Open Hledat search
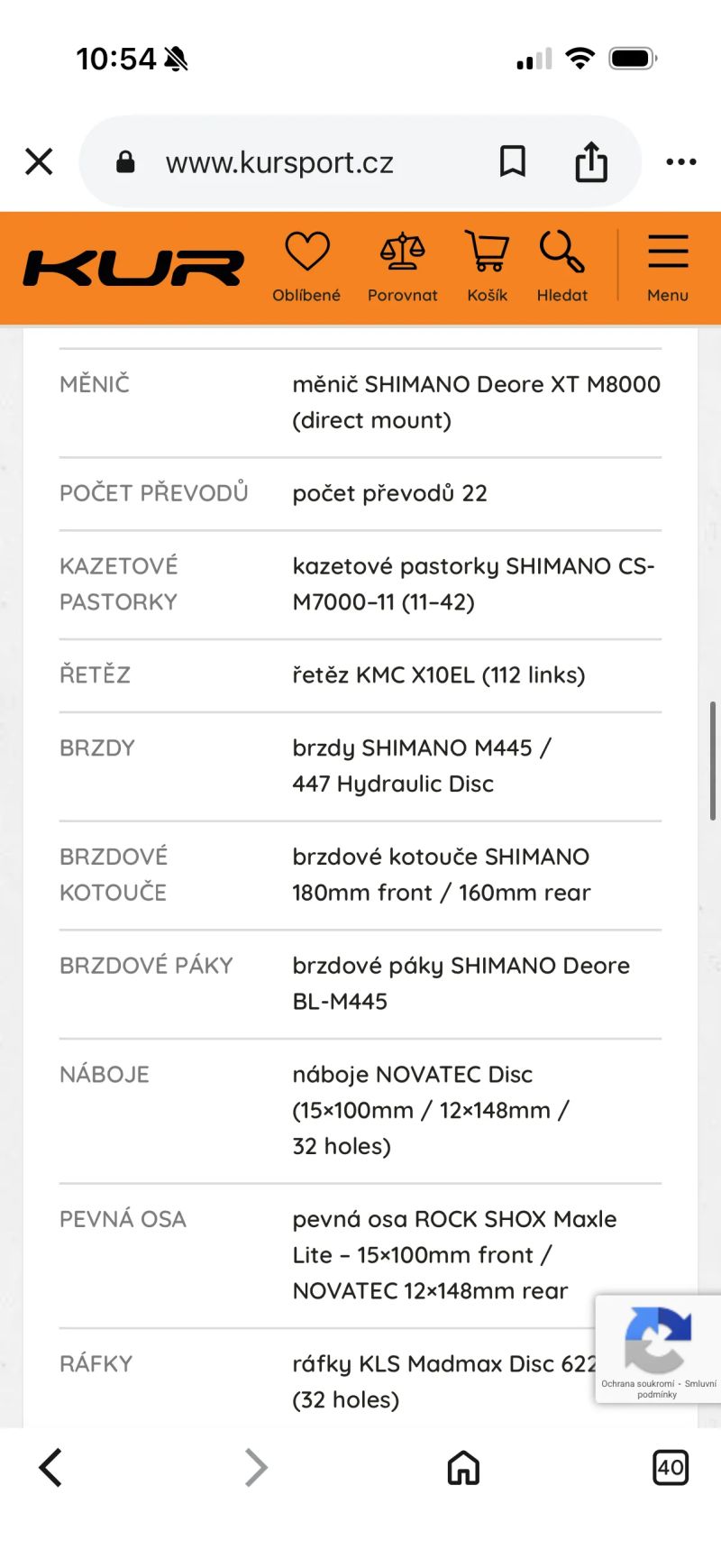721x1568 pixels. (x=561, y=268)
